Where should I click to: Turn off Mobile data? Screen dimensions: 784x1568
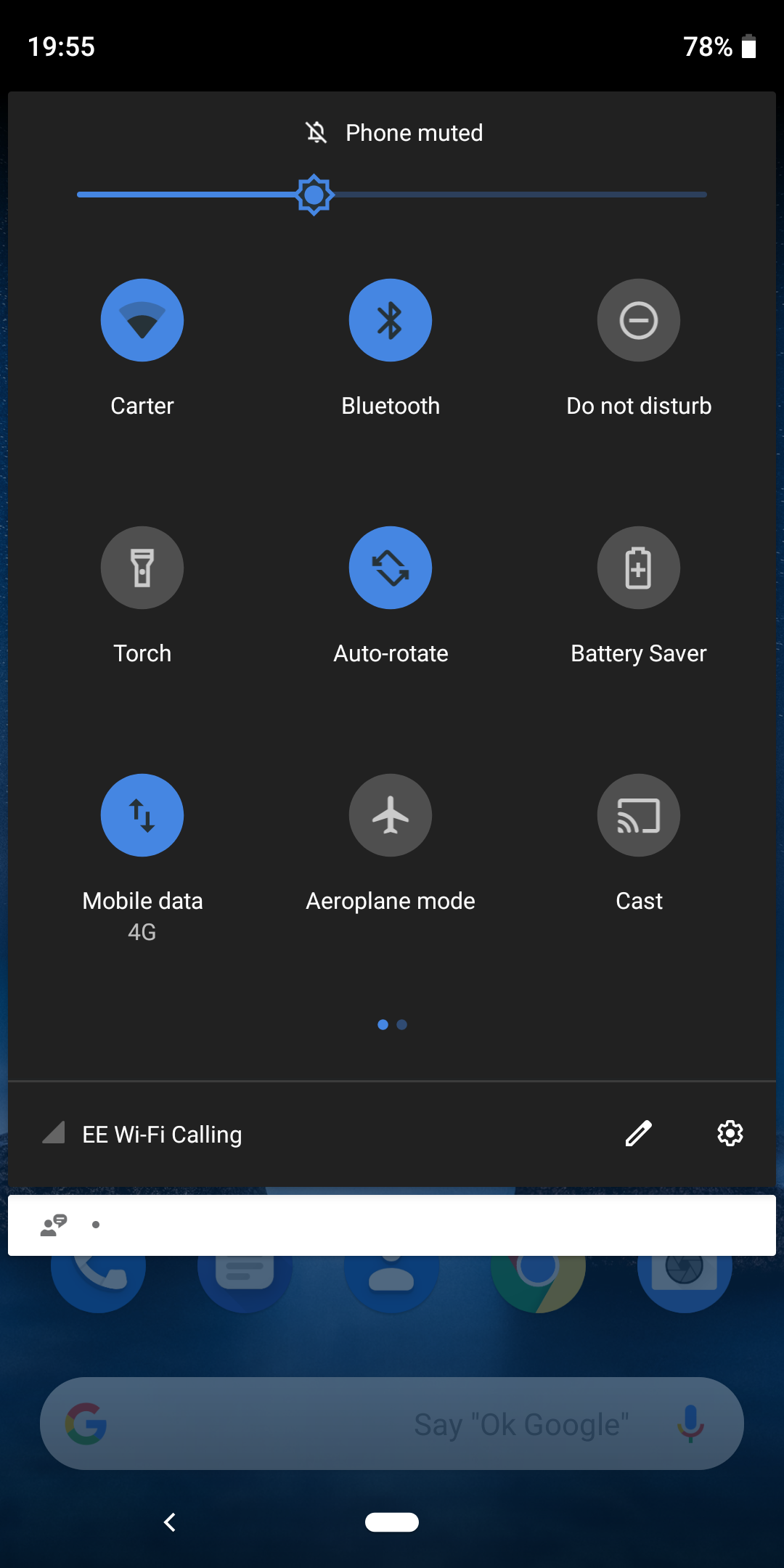point(142,815)
